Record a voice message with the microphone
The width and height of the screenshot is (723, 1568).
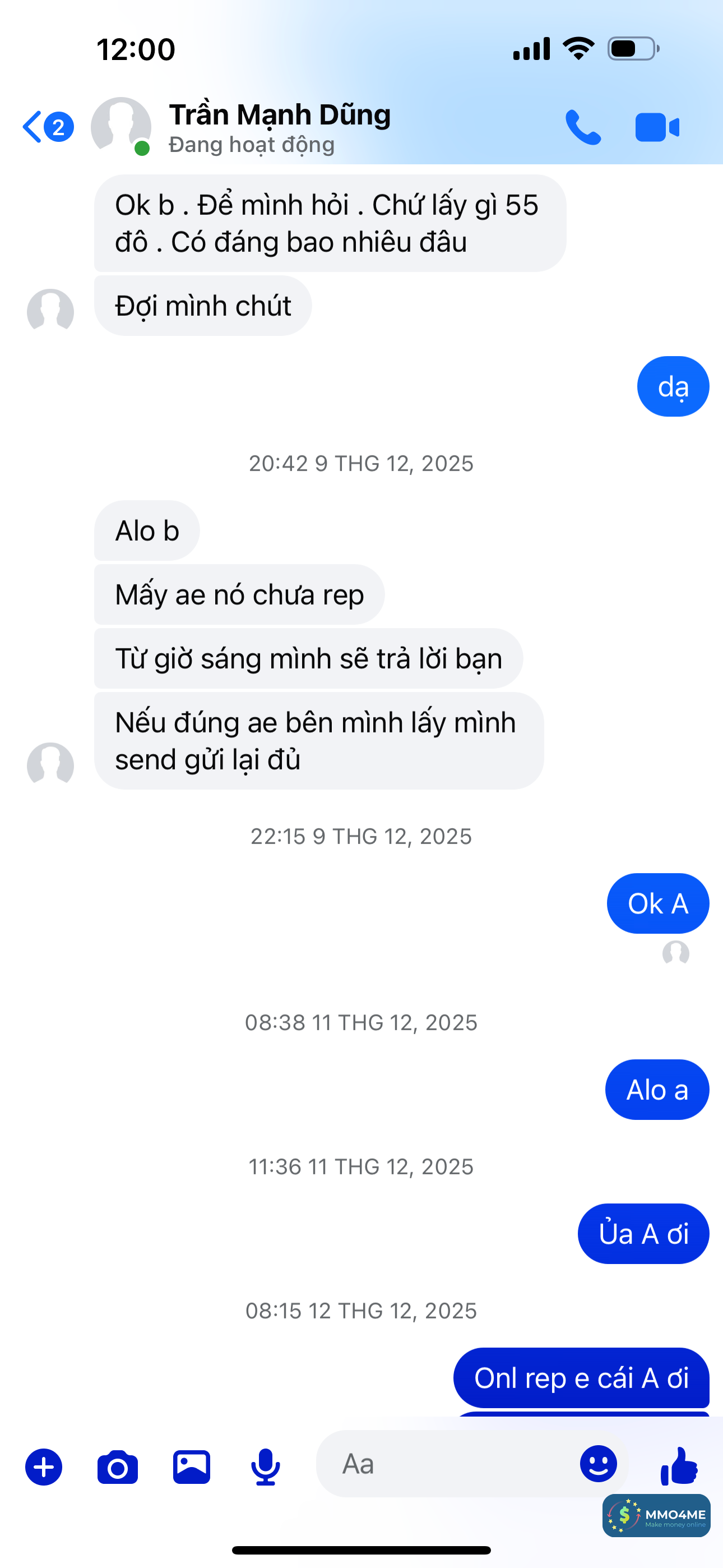pyautogui.click(x=265, y=1467)
